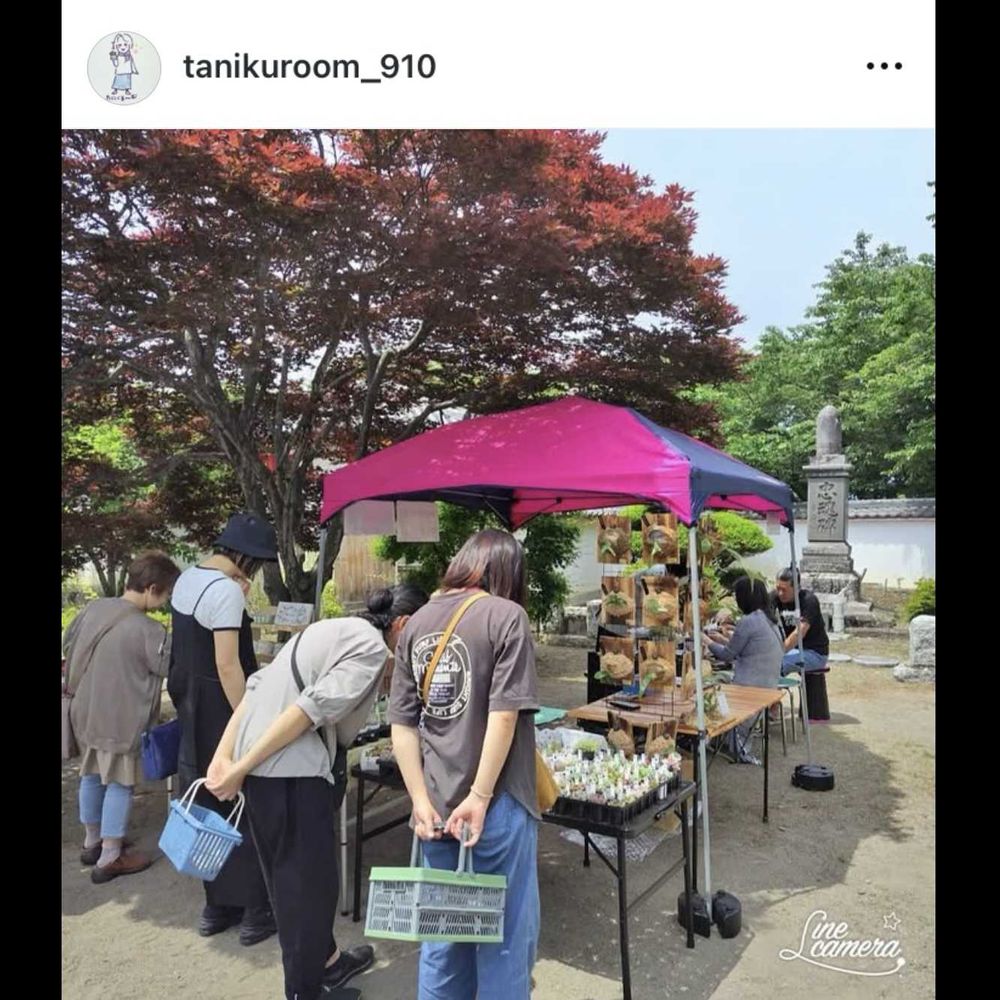
Task: Open the market stall photo in the post
Action: [498, 564]
